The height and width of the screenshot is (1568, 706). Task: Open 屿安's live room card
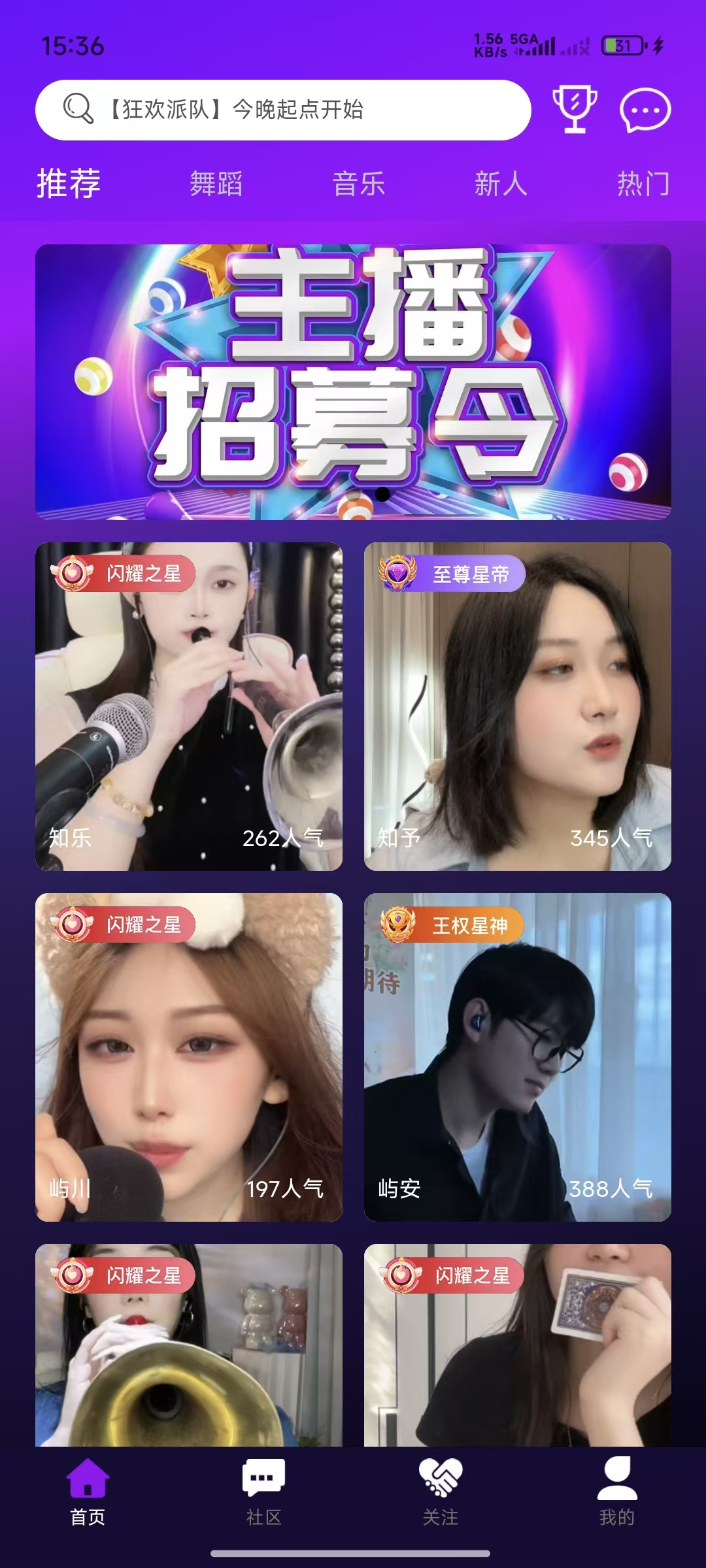click(x=517, y=1057)
